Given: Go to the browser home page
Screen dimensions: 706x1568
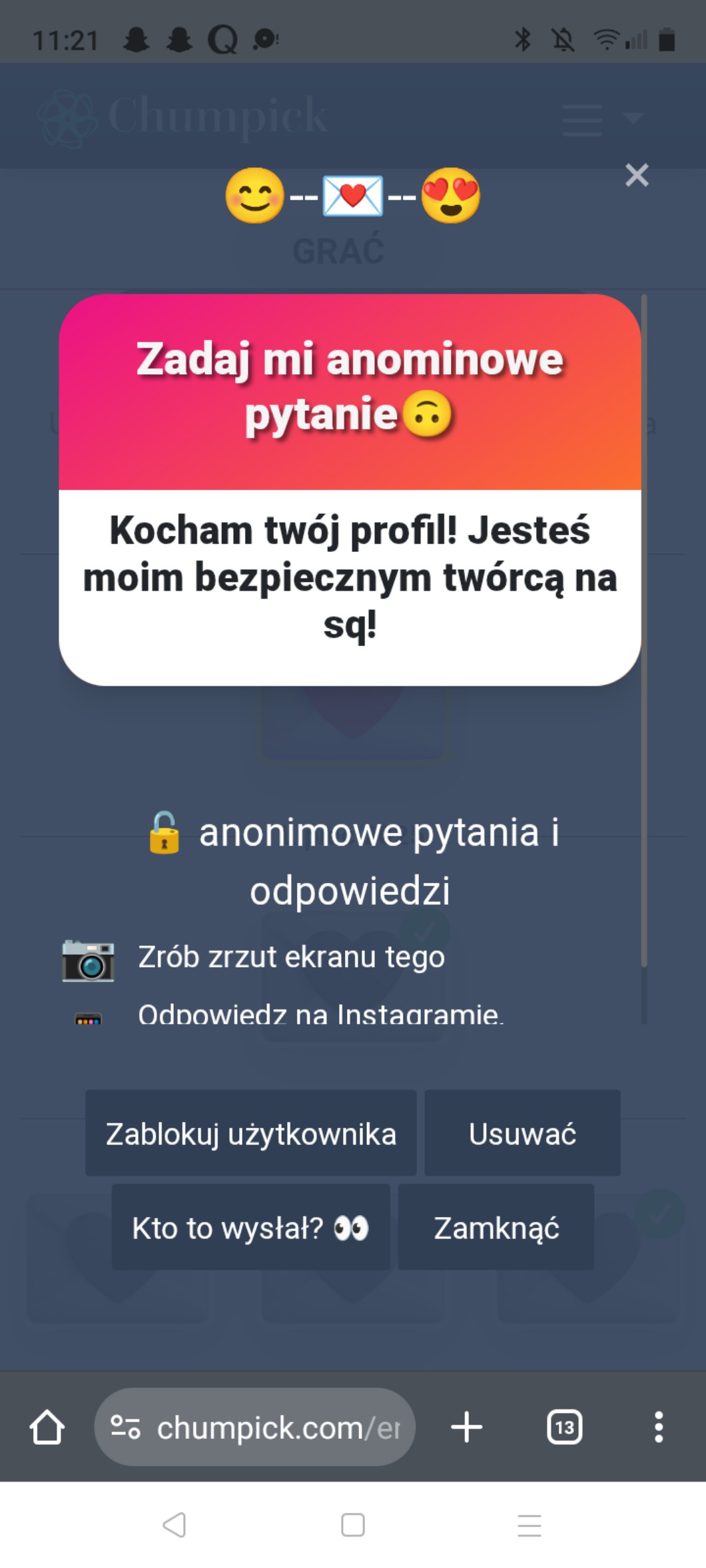Looking at the screenshot, I should [x=47, y=1427].
